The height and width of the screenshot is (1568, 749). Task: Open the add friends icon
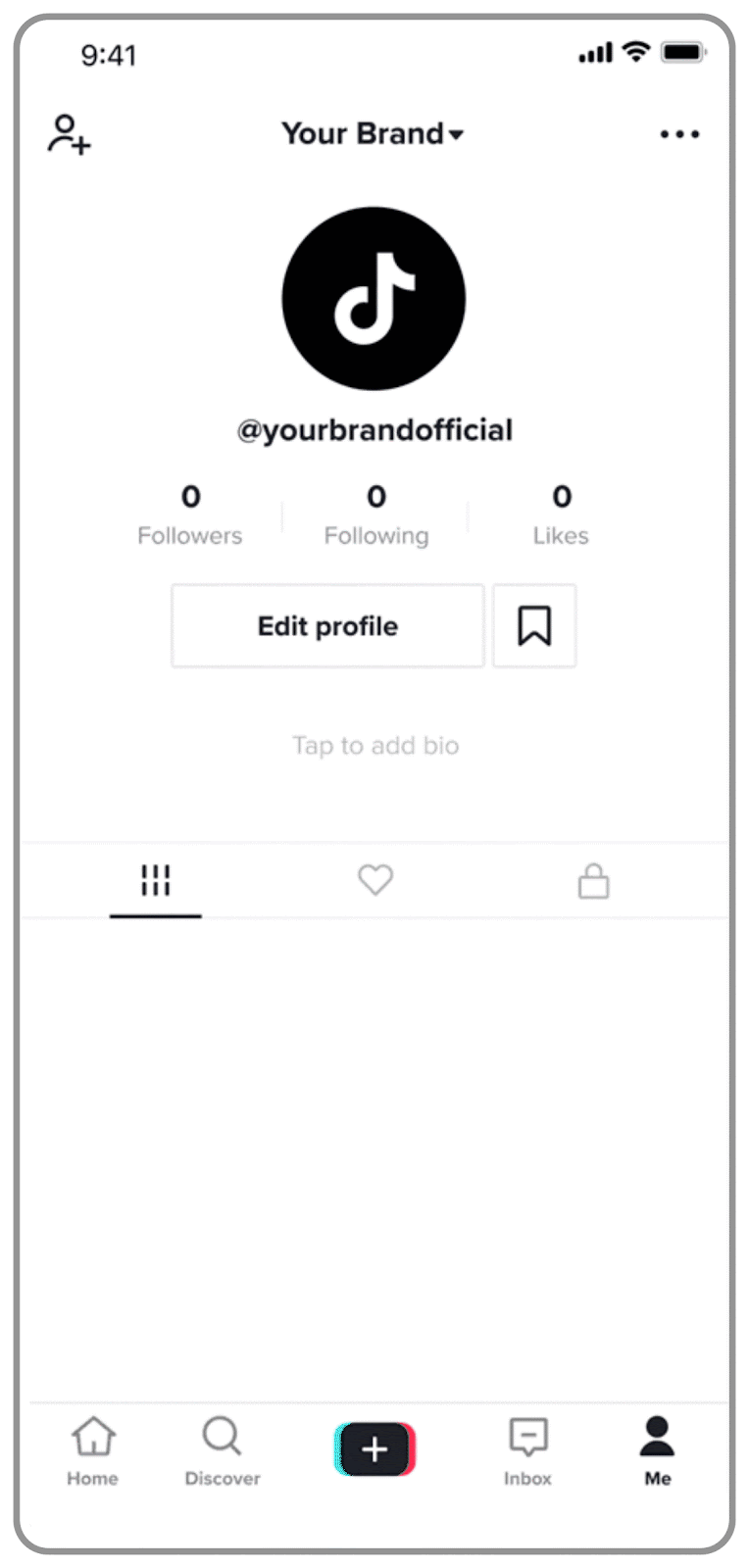[x=67, y=135]
